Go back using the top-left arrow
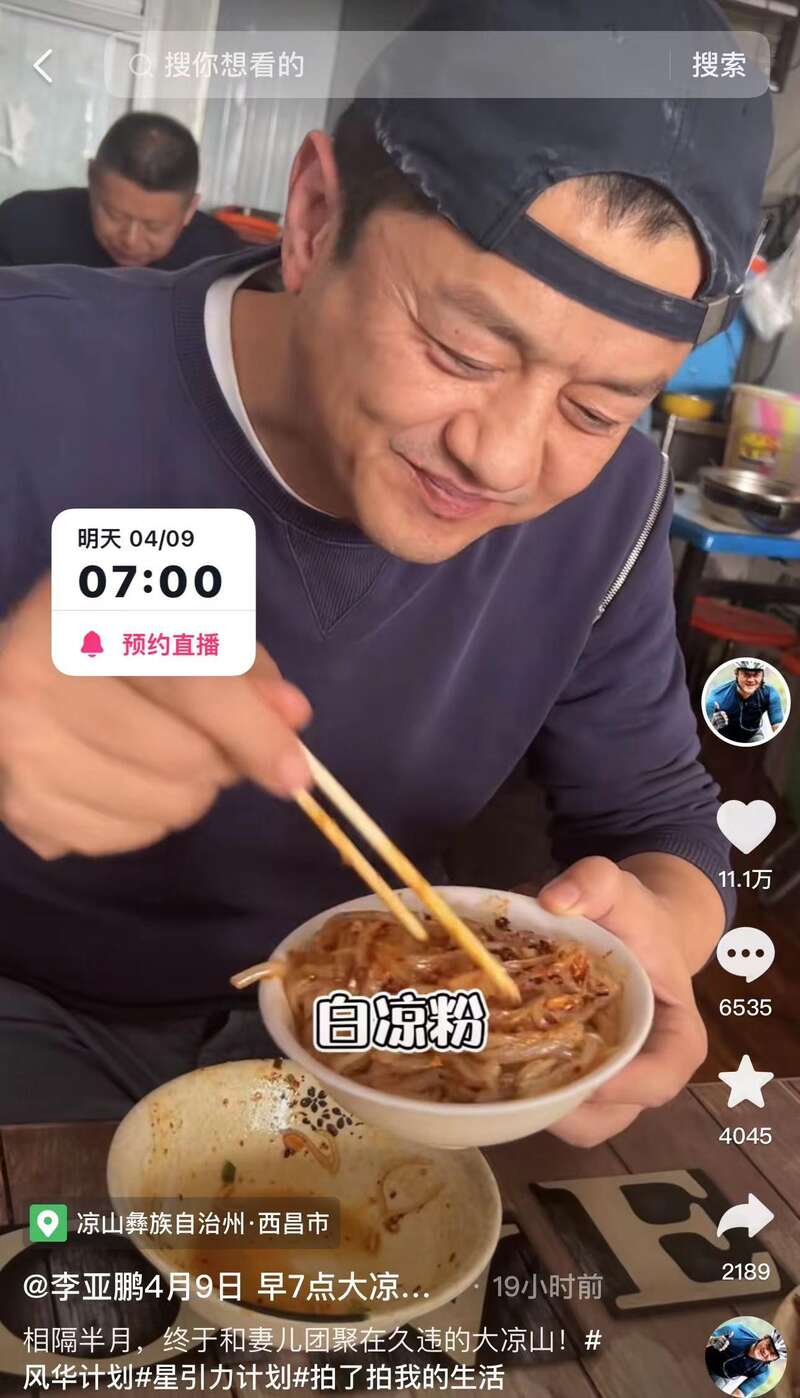800x1398 pixels. [x=43, y=66]
